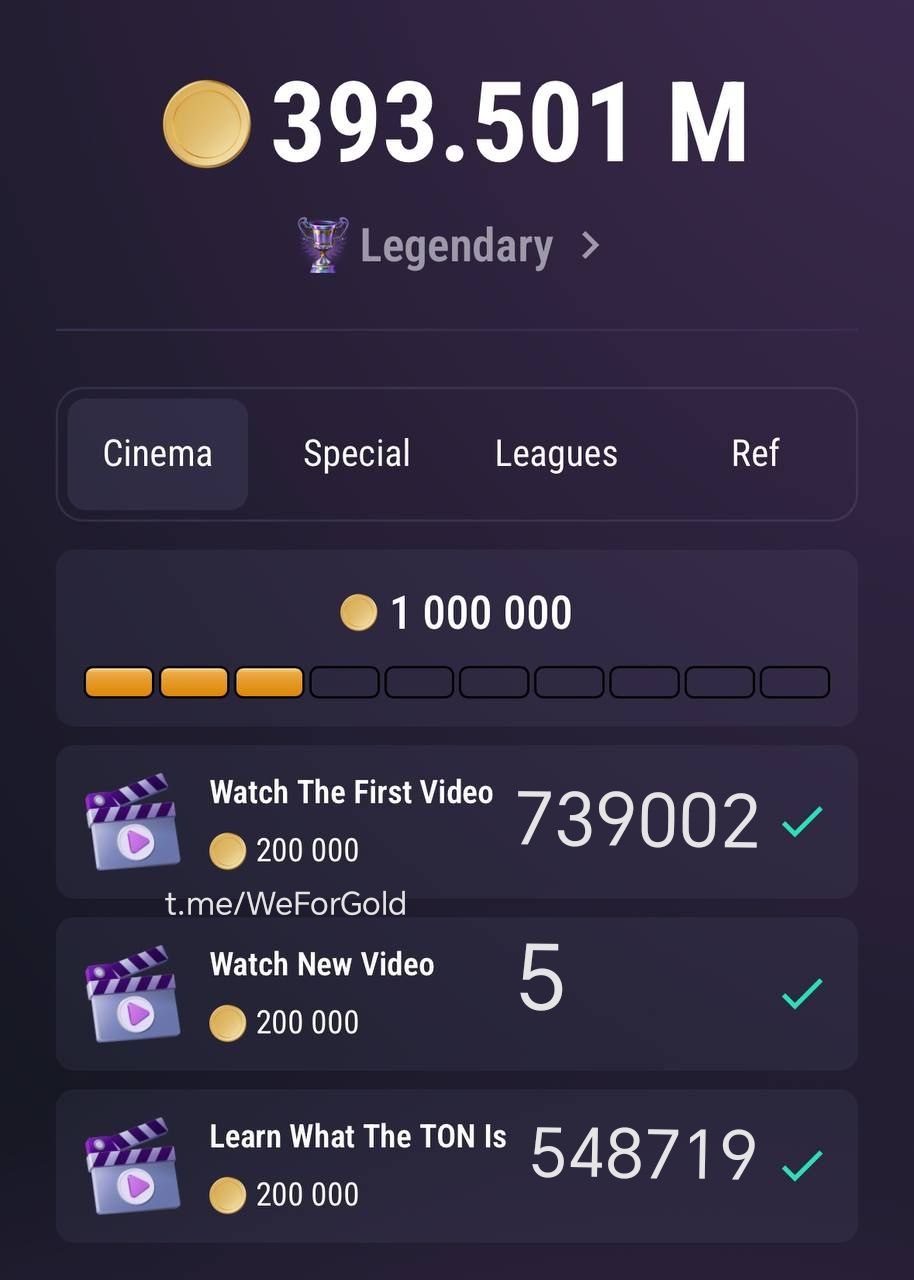
Task: Open the Ref tab
Action: (755, 454)
